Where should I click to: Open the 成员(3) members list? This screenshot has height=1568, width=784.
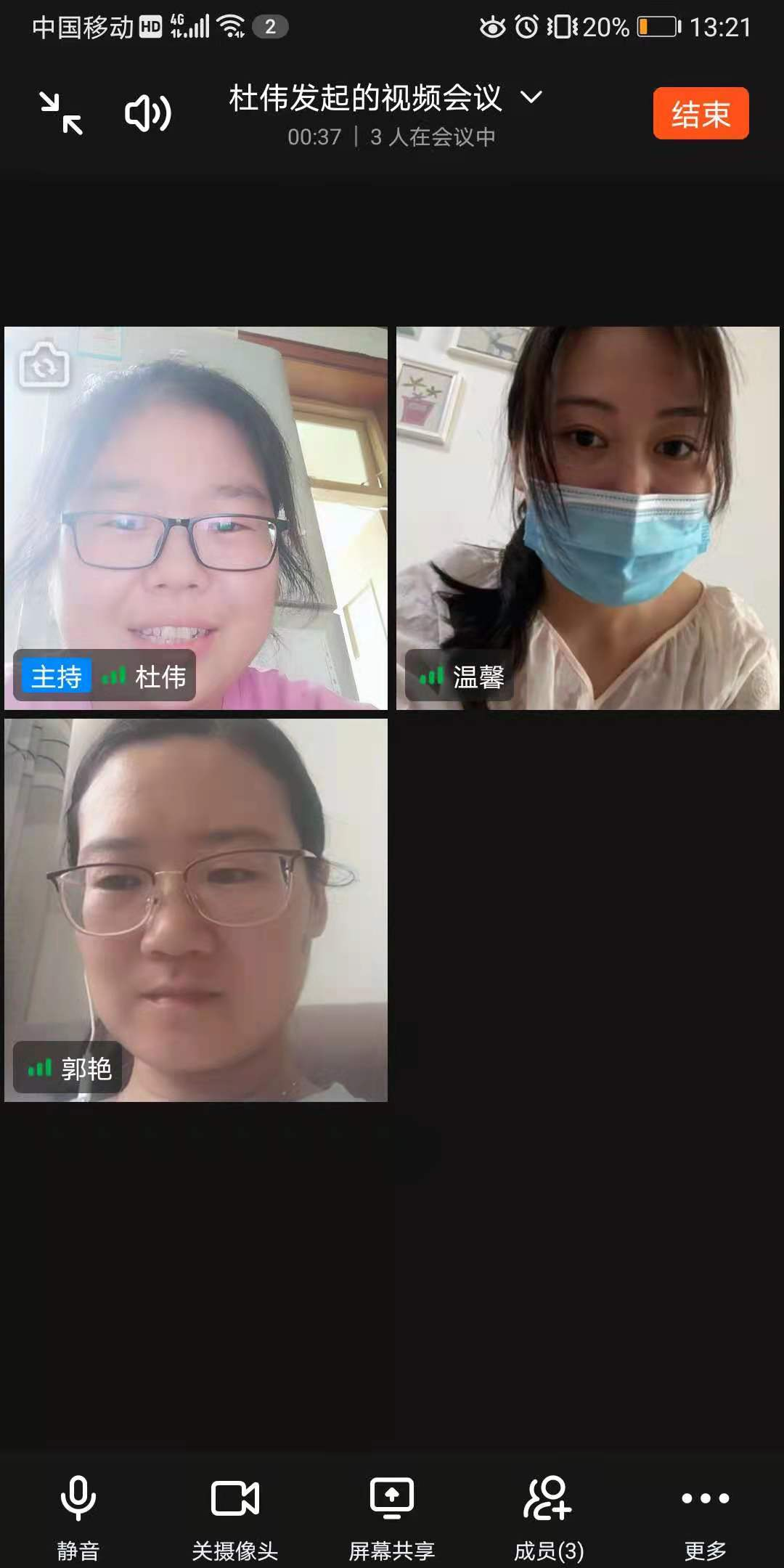click(549, 1514)
